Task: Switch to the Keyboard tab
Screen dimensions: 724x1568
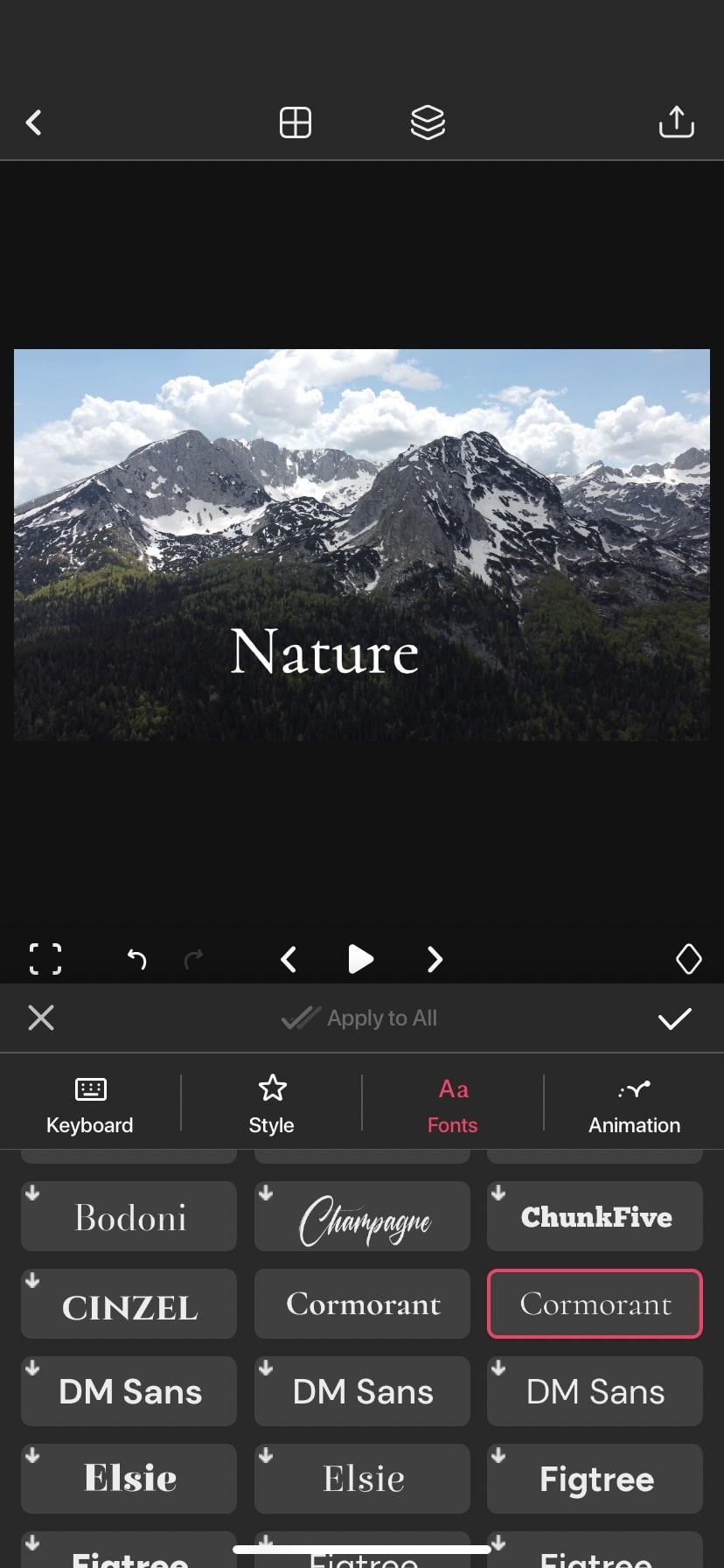Action: [90, 1104]
